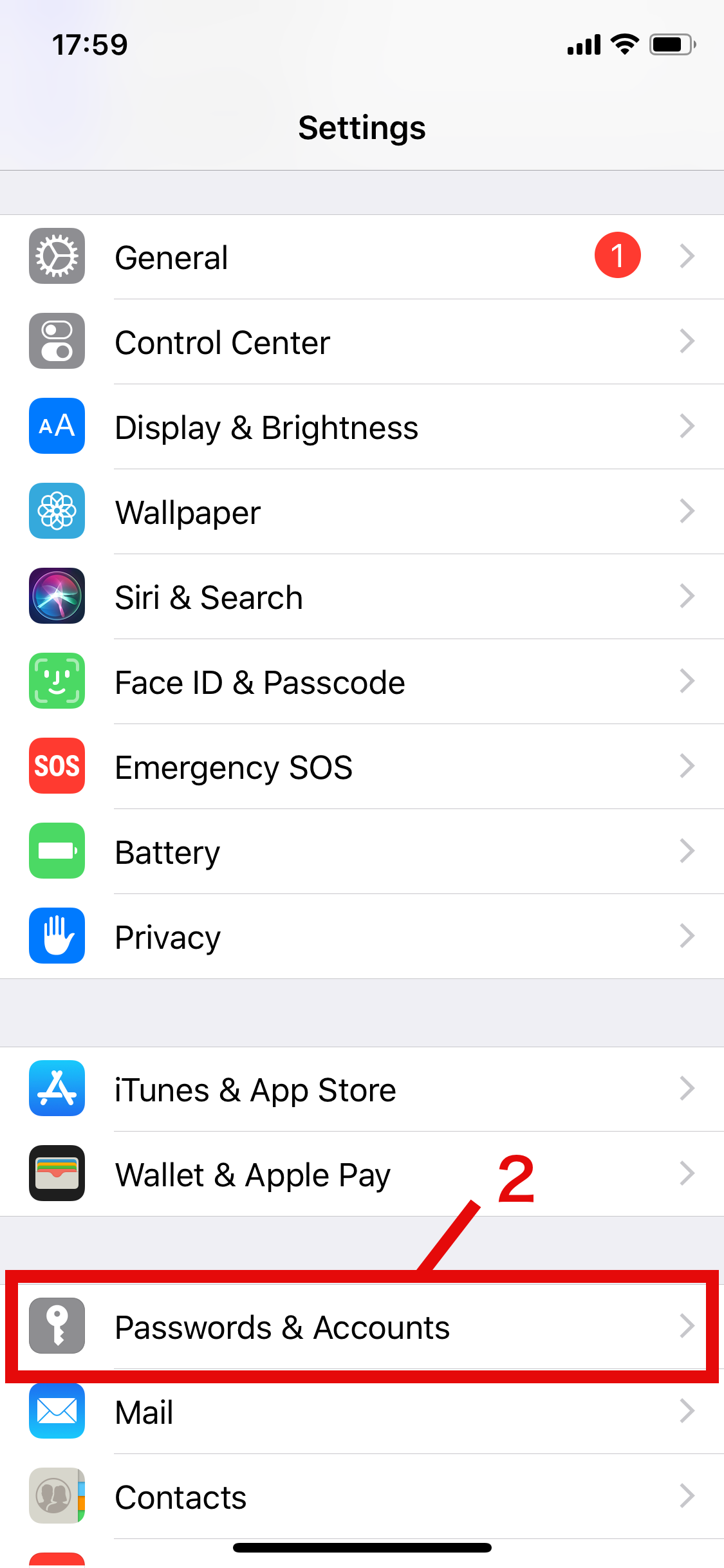724x1568 pixels.
Task: Open Privacy settings
Action: [360, 937]
